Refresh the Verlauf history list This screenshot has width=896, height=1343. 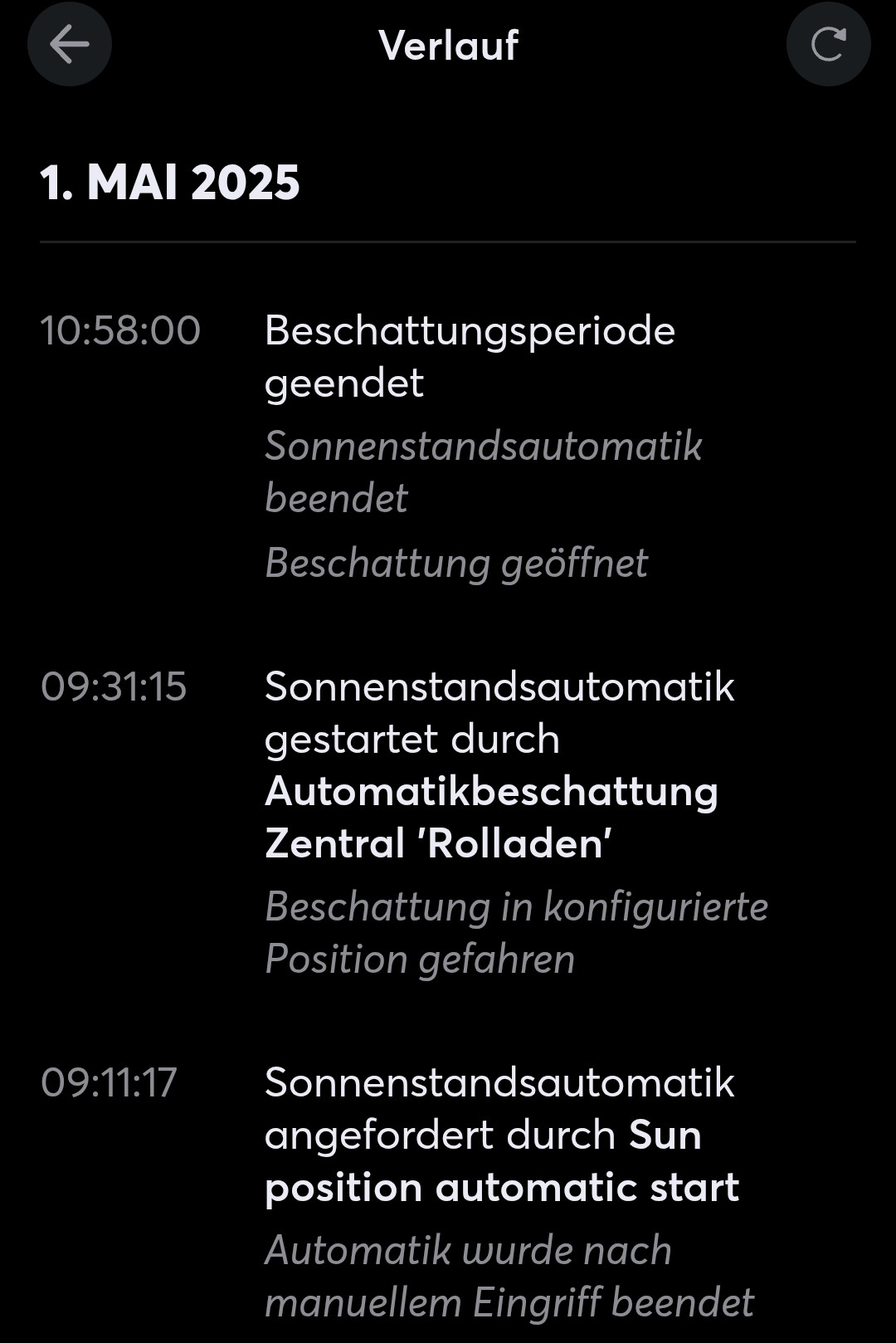[828, 44]
